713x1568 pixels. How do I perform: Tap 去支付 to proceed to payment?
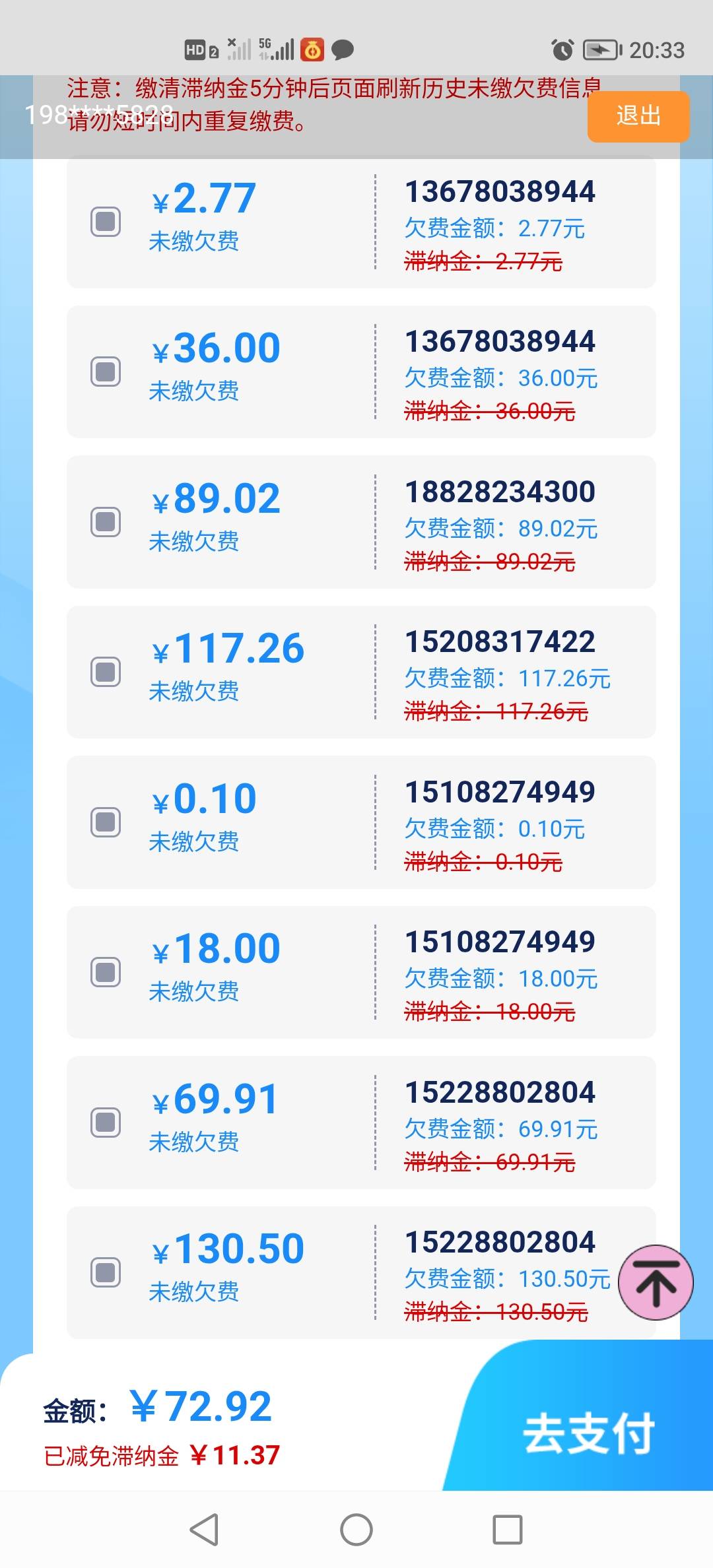point(588,1433)
